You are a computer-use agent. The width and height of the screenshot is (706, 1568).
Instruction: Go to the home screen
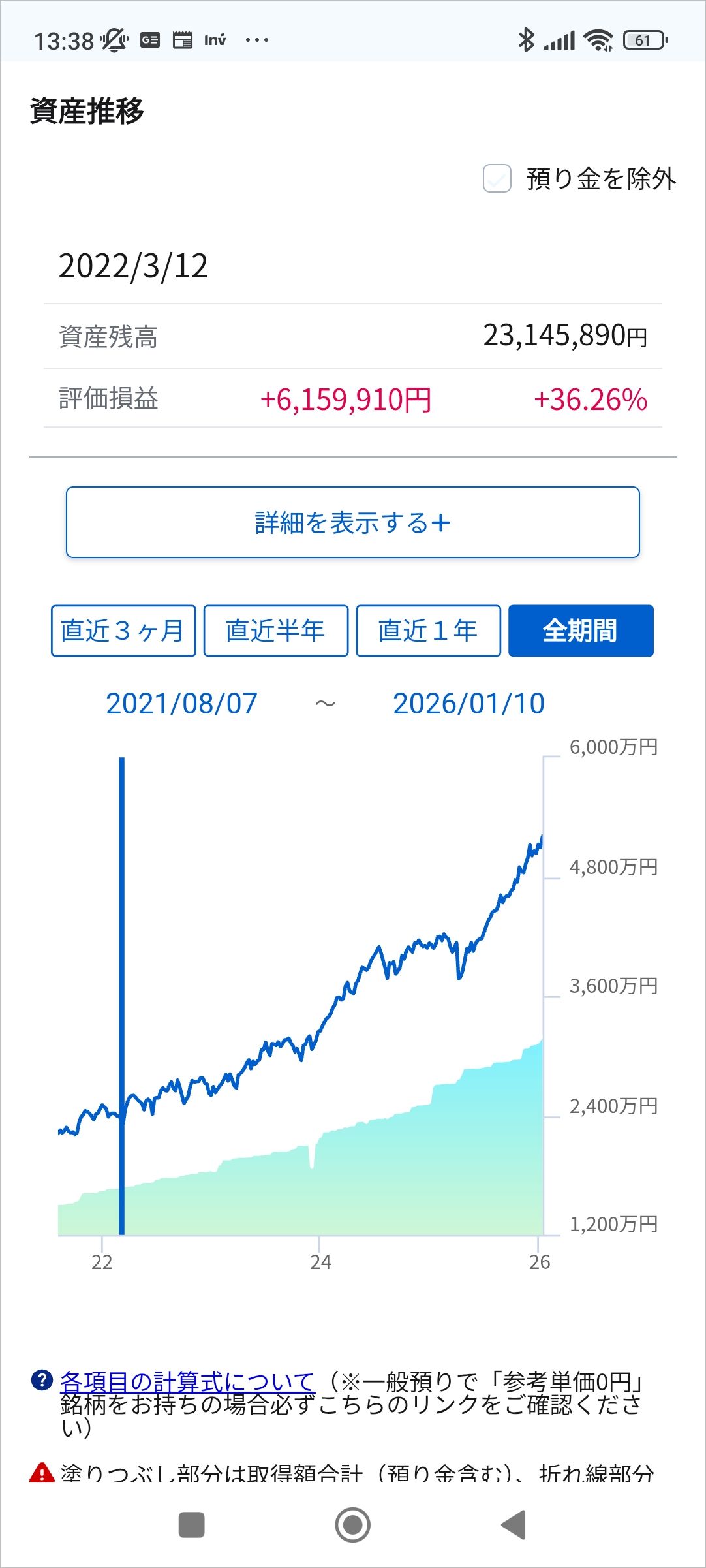pos(352,1525)
